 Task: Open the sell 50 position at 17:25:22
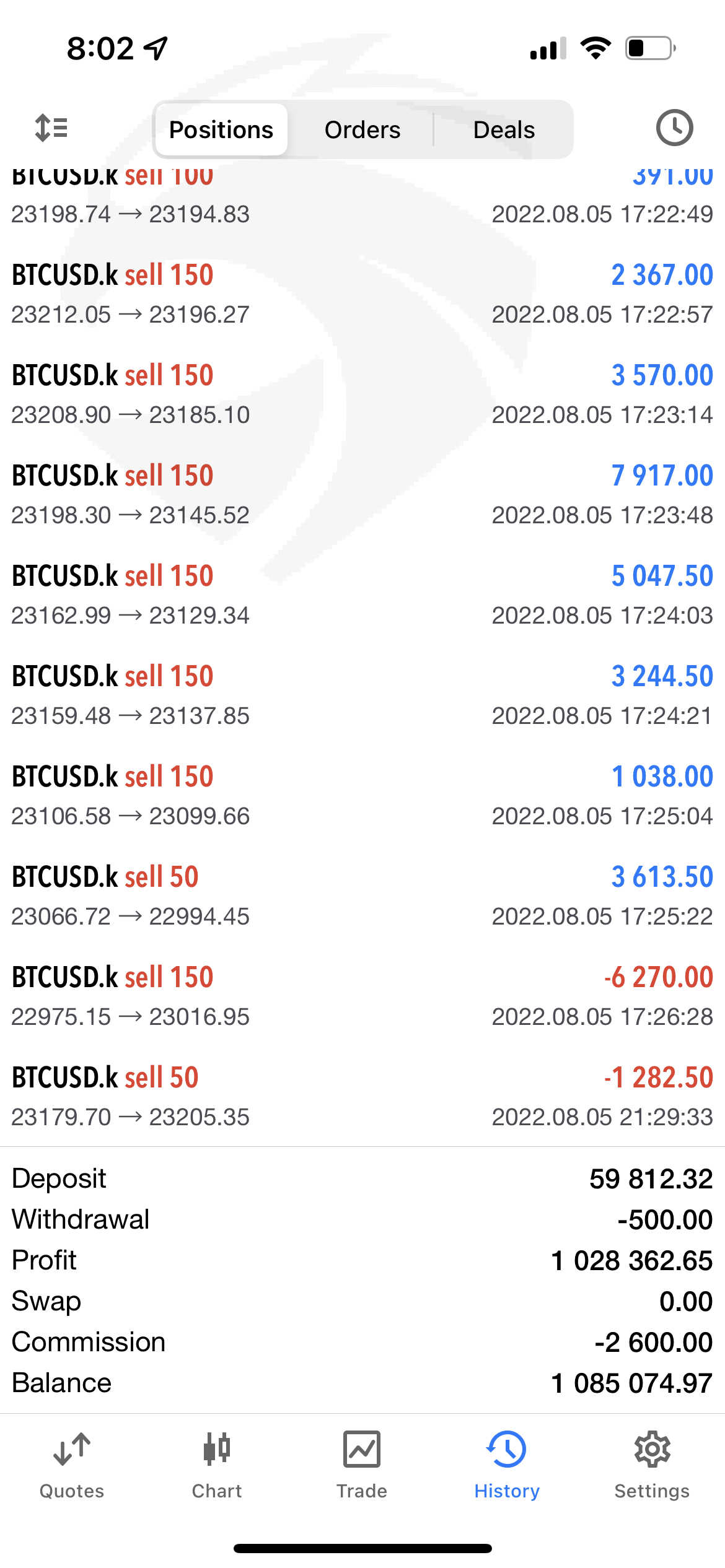point(362,896)
